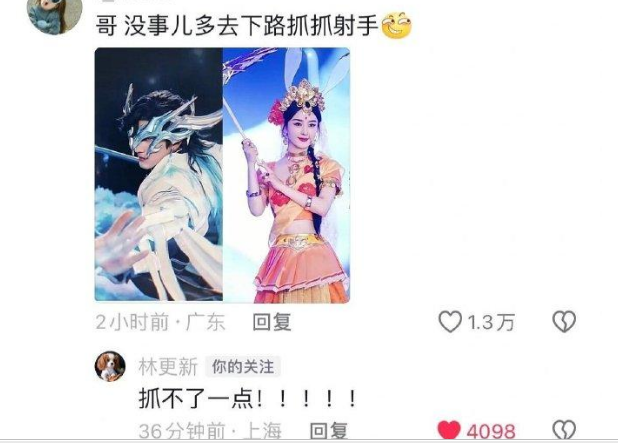Viewport: 618px width, 443px height.
Task: Open the image attached to the comment
Action: (x=222, y=174)
